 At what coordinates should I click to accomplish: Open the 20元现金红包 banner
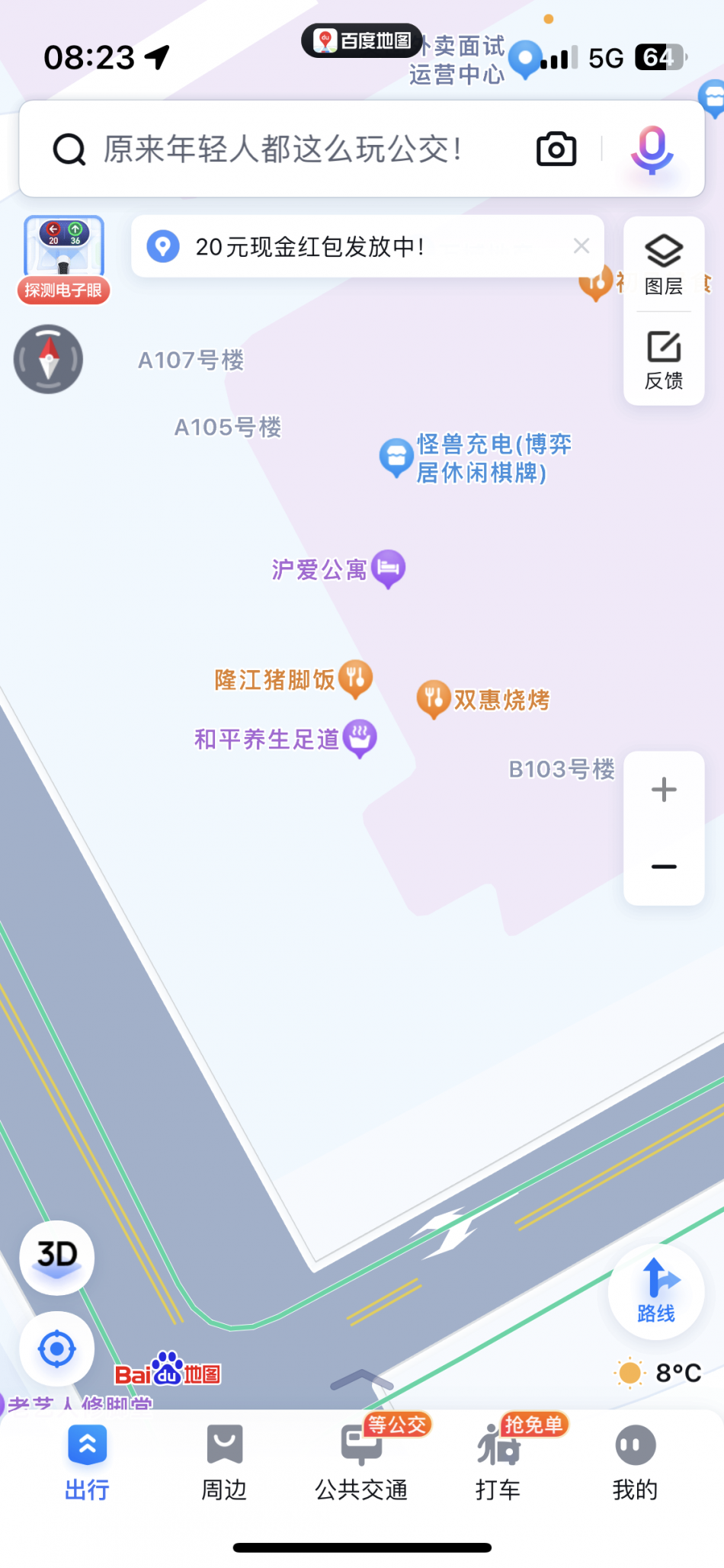click(343, 246)
